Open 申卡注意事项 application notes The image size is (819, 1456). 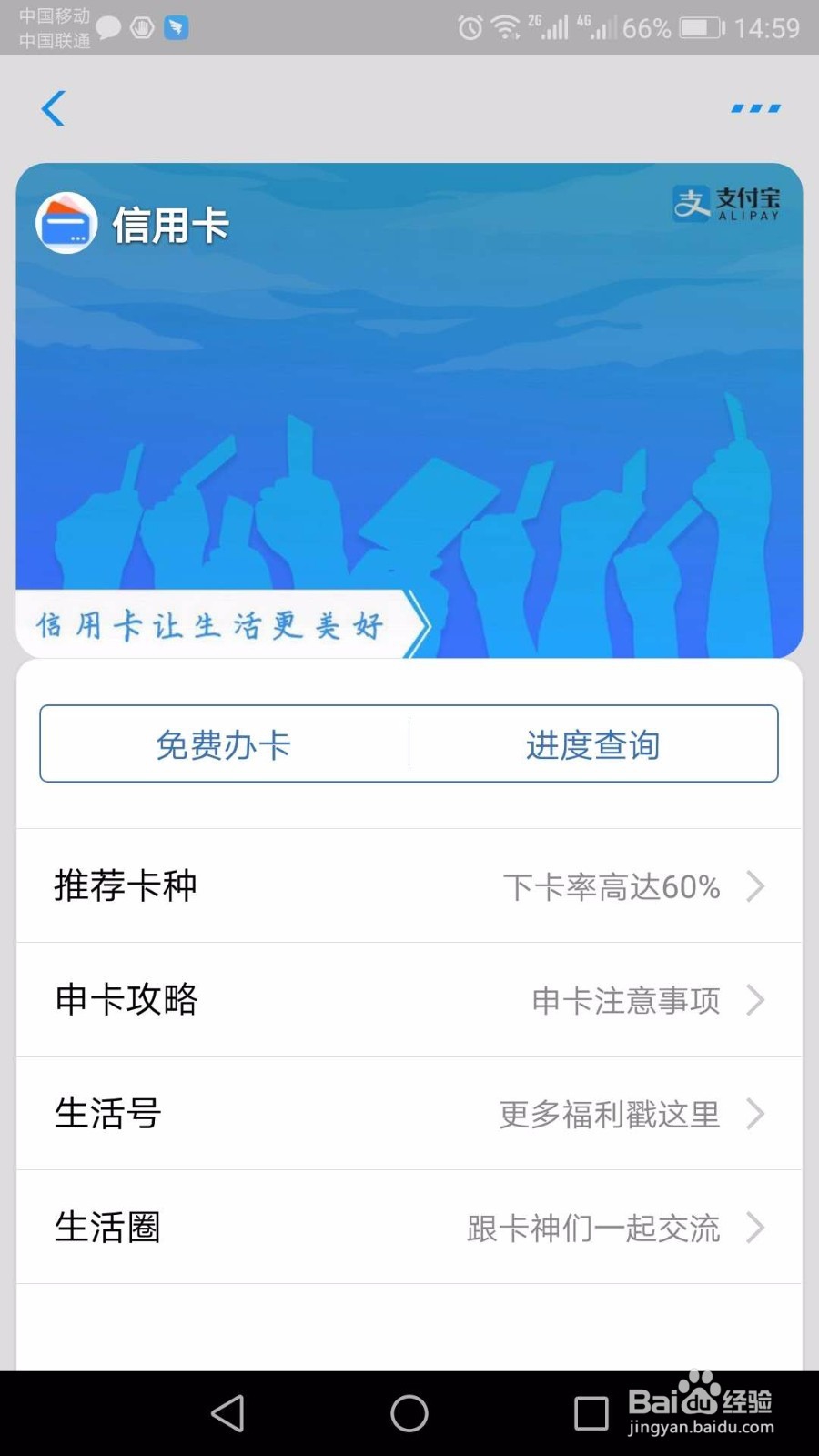[x=624, y=1001]
